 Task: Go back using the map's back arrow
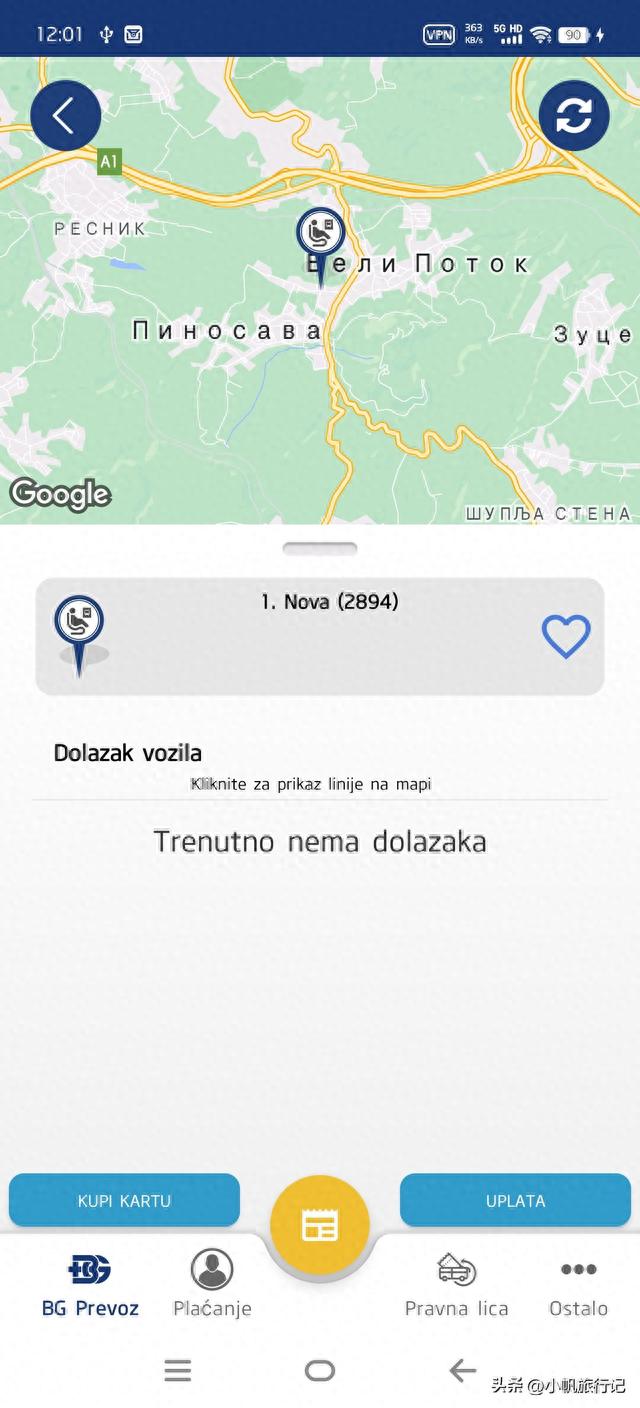click(x=66, y=116)
